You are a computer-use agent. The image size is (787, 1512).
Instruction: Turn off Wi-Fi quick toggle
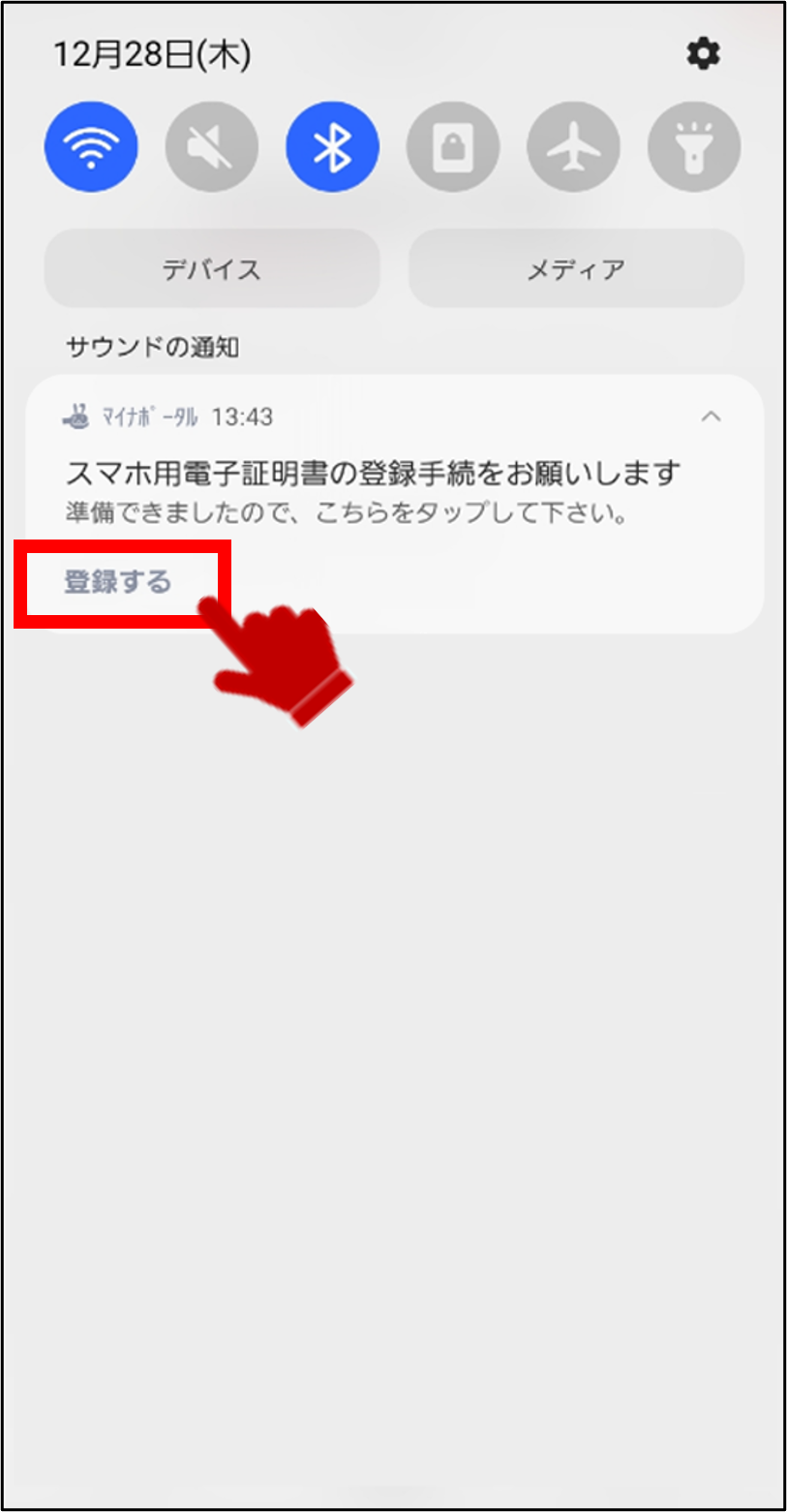[91, 148]
